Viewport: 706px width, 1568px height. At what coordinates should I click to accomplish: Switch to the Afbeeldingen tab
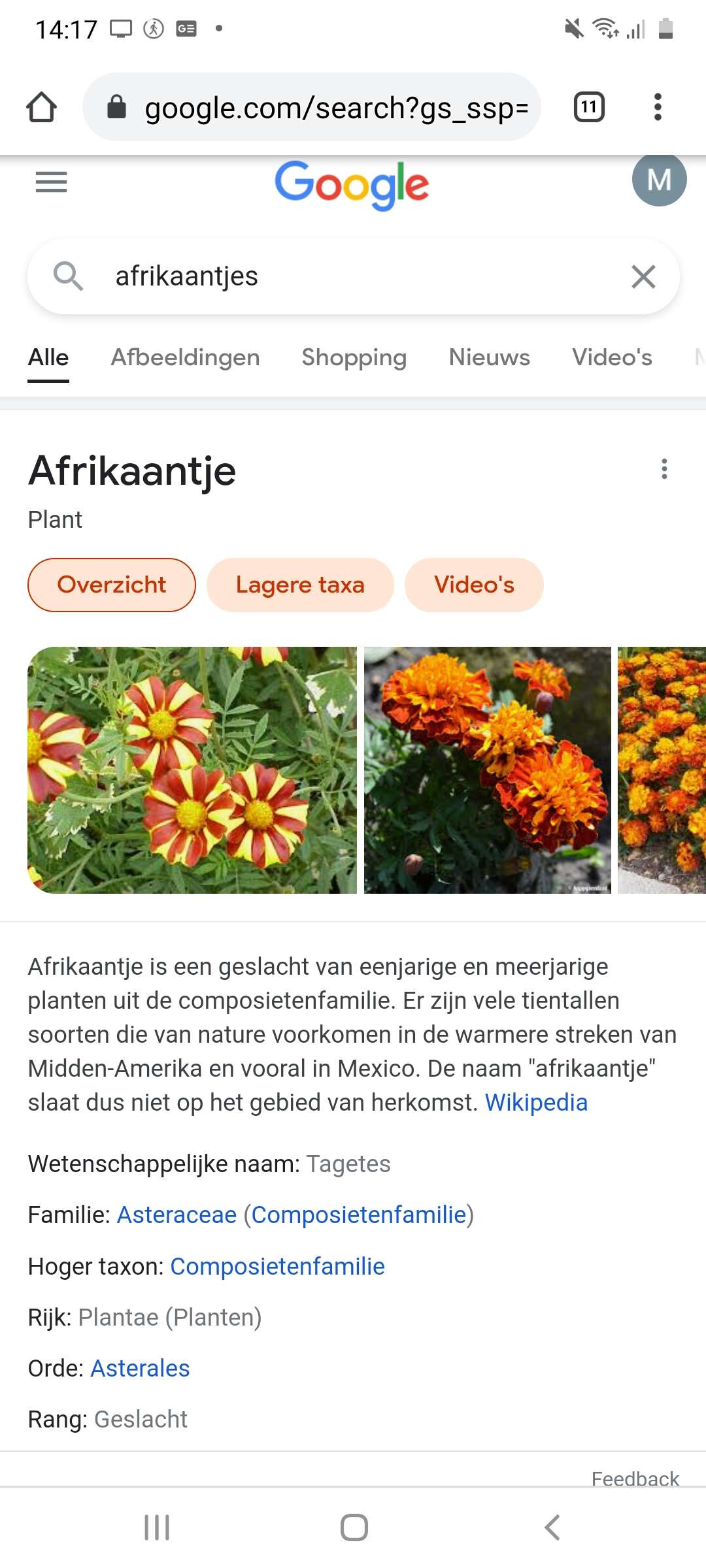186,357
